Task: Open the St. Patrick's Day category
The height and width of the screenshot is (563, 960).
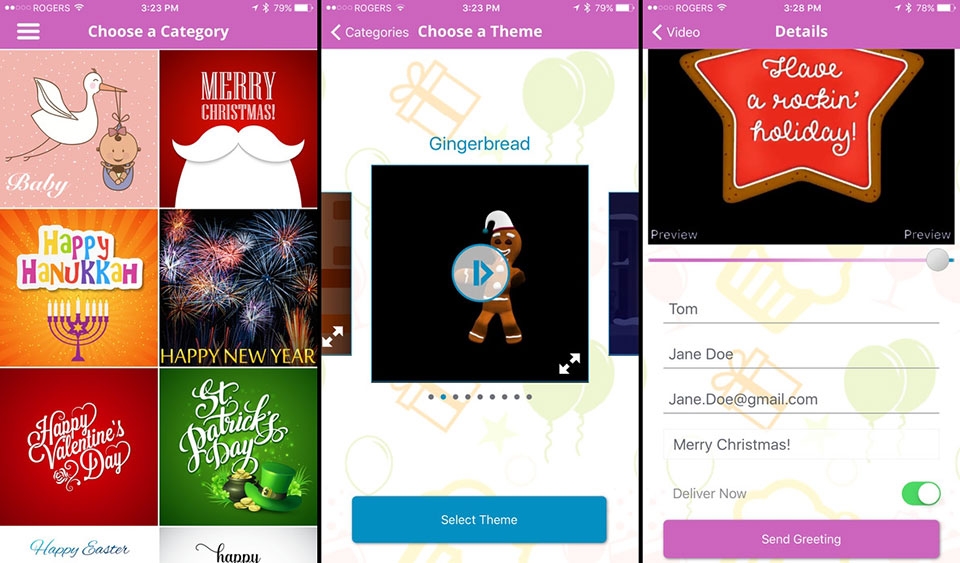Action: (238, 446)
